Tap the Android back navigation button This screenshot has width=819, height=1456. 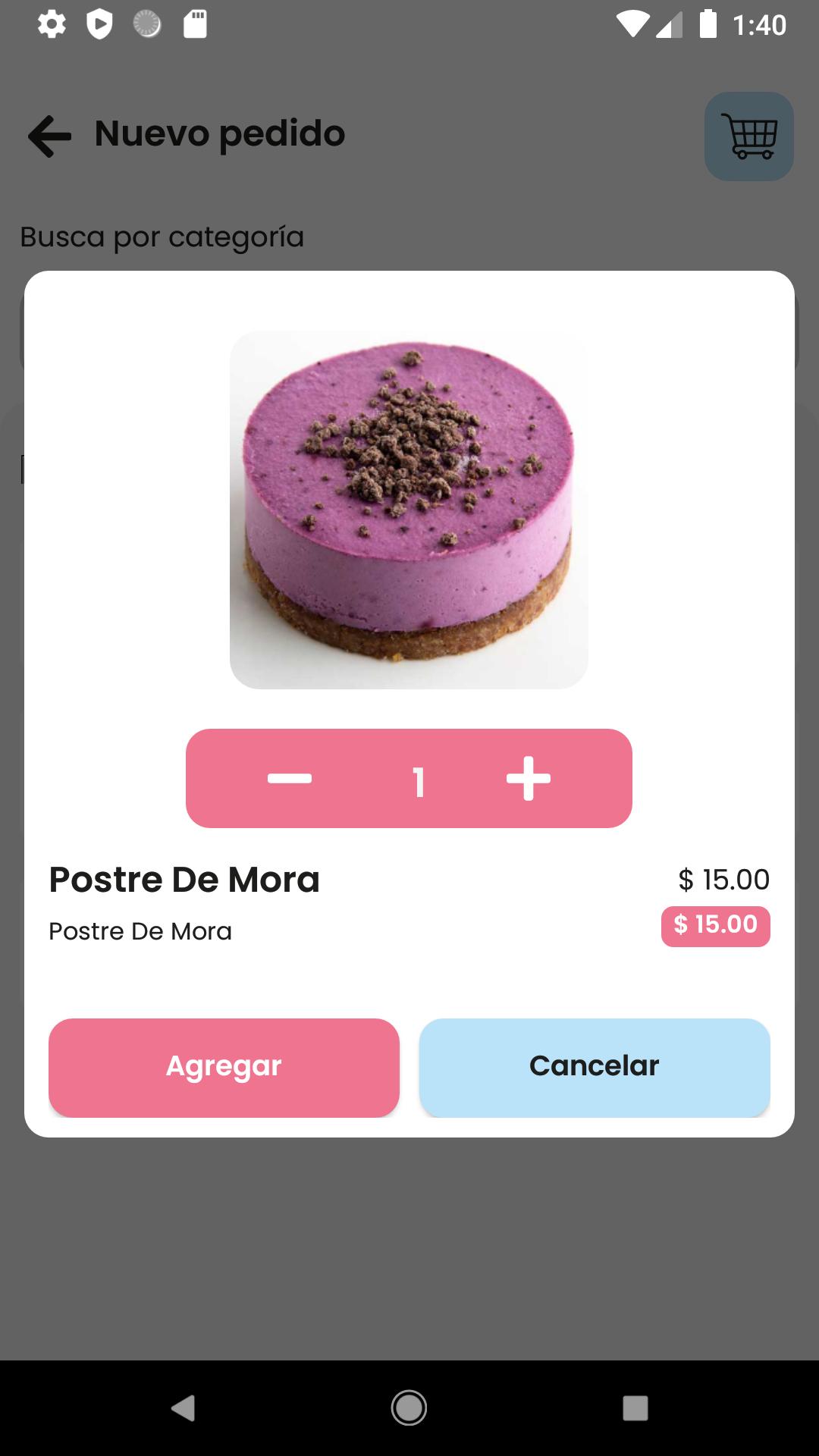(x=184, y=1408)
